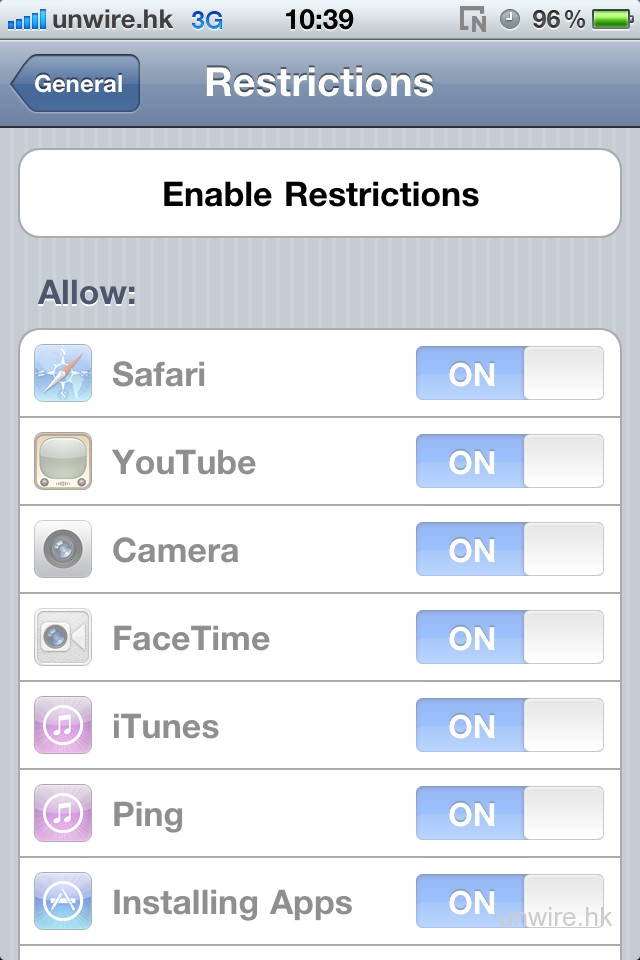The image size is (640, 960).
Task: Toggle the Safari switch
Action: (509, 374)
